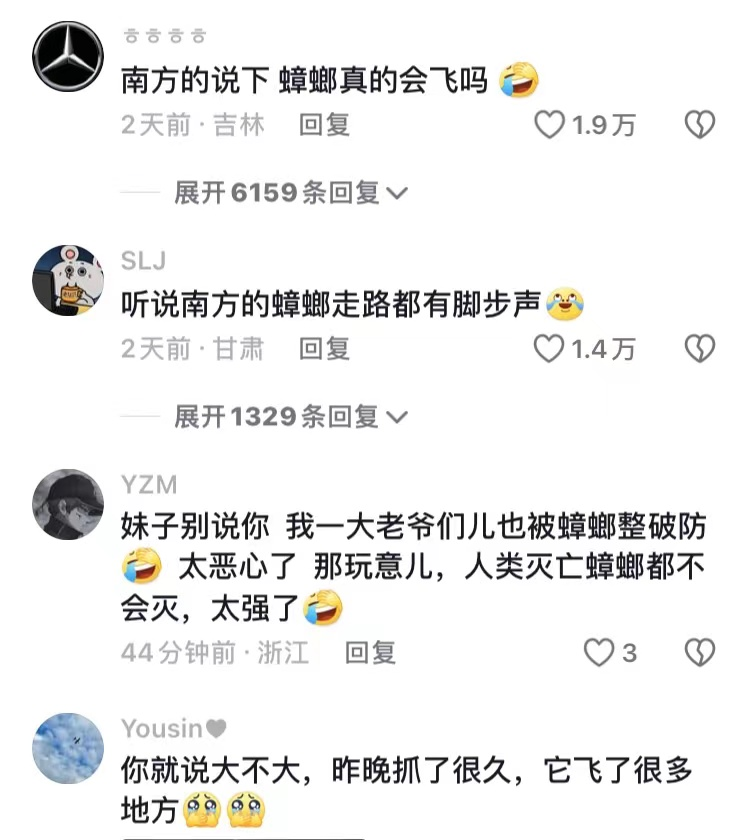This screenshot has width=750, height=840.
Task: Expand 1329 replies
Action: [x=291, y=416]
